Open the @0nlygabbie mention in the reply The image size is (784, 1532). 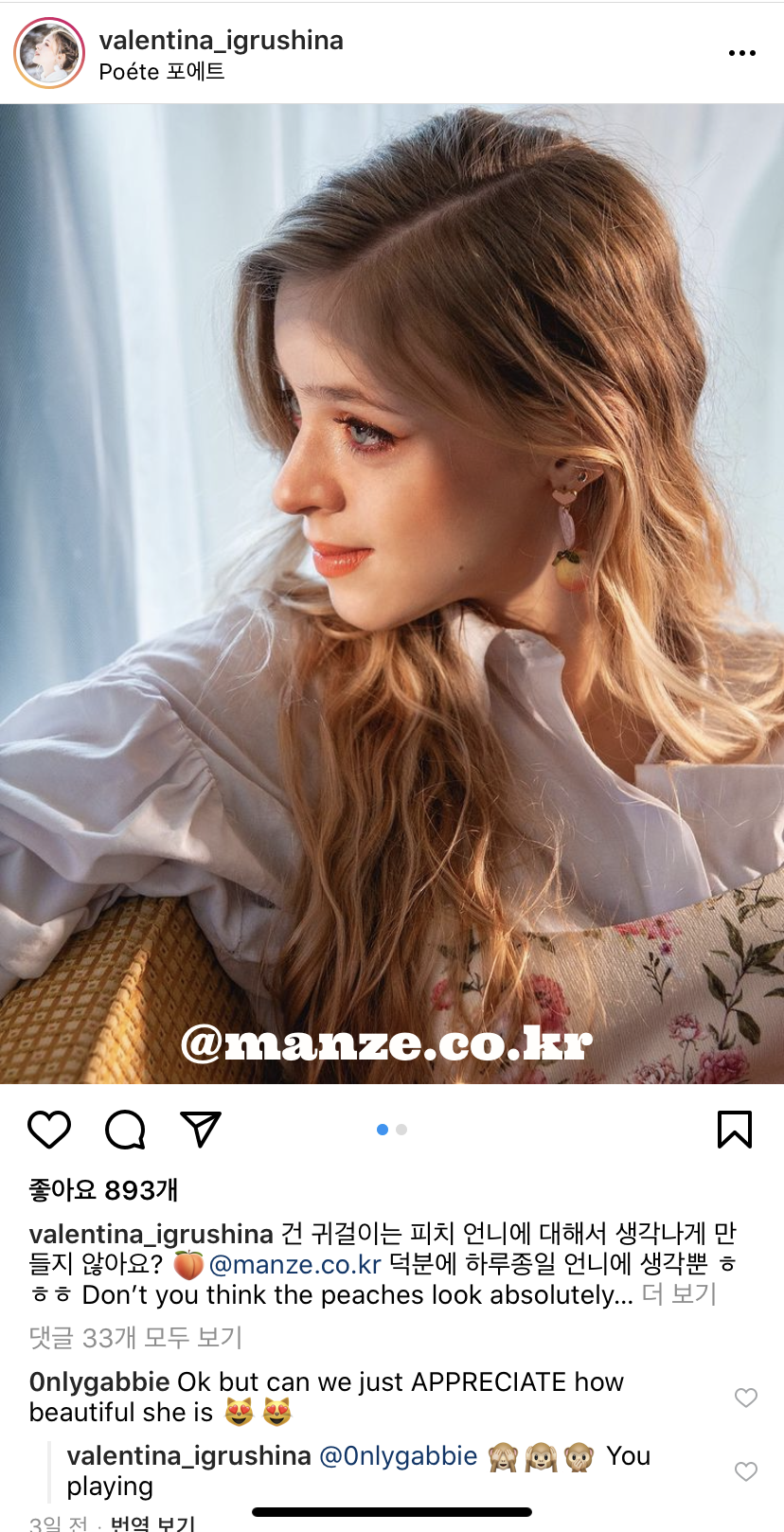pos(399,1456)
